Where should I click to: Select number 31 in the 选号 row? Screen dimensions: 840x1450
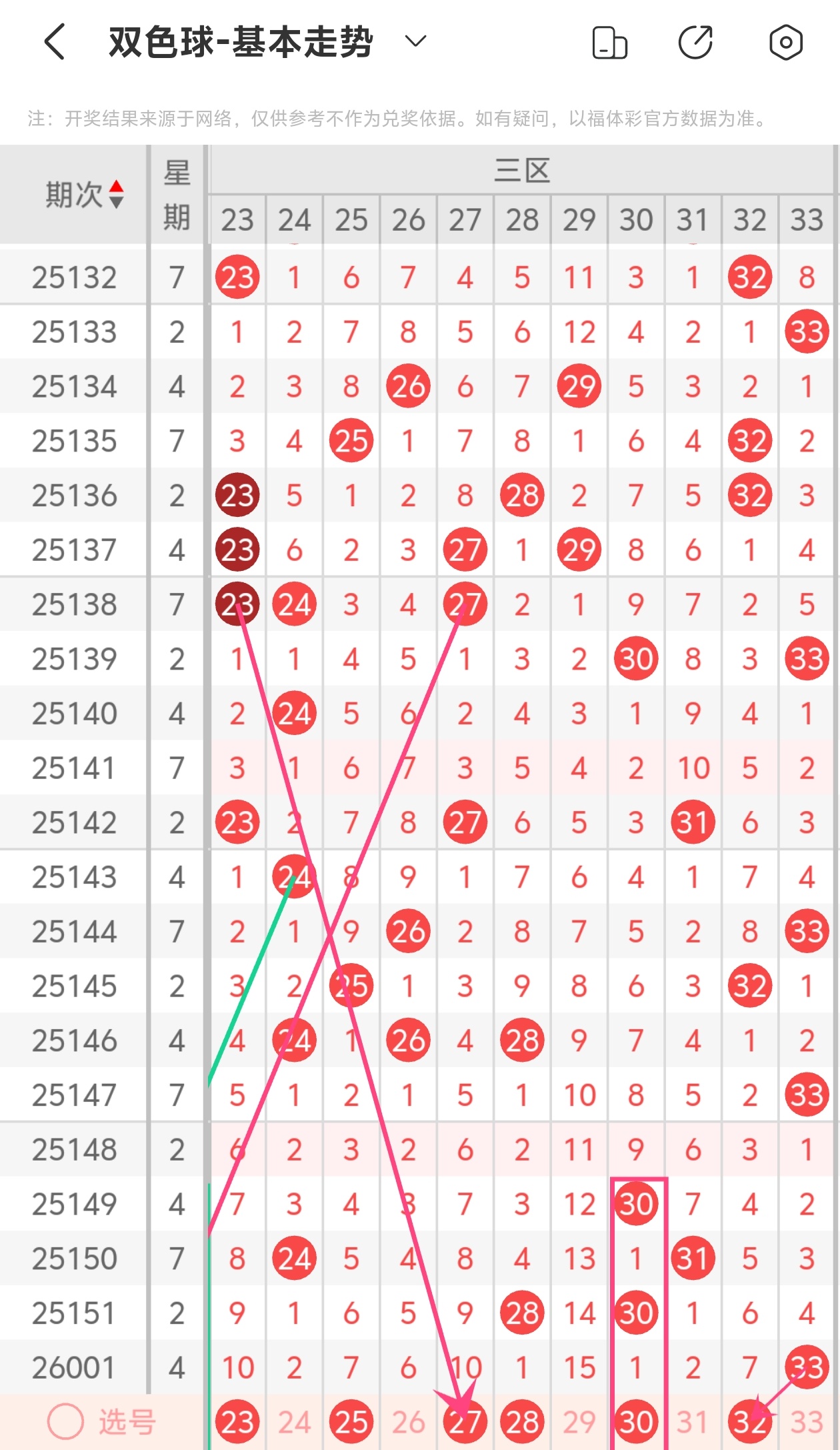tap(693, 1422)
